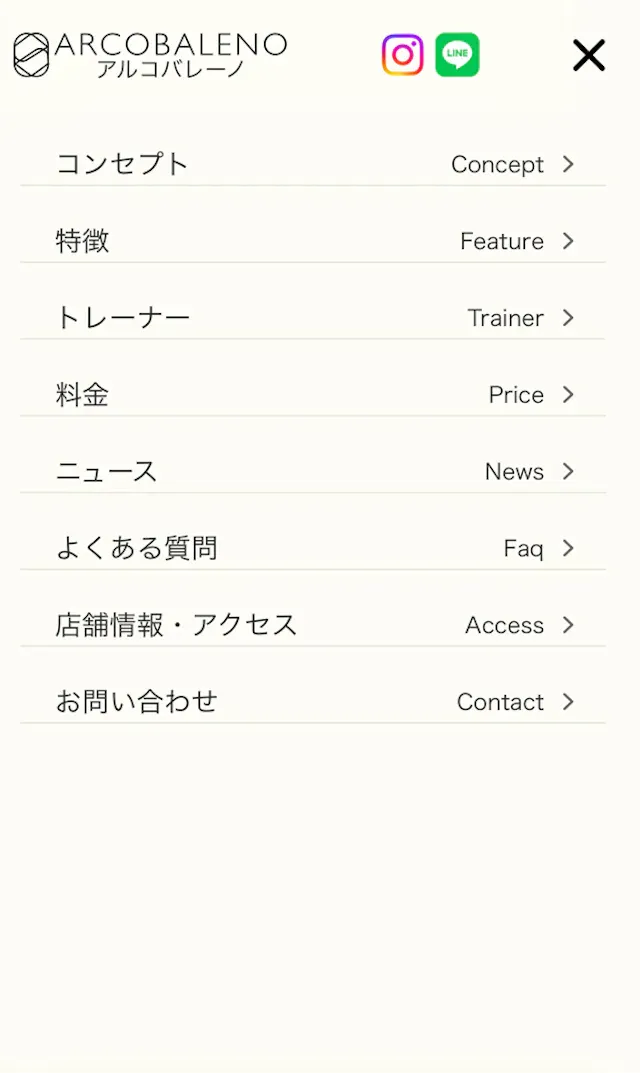Screen dimensions: 640x1073
Task: View the 料金 Price page
Action: tap(313, 395)
